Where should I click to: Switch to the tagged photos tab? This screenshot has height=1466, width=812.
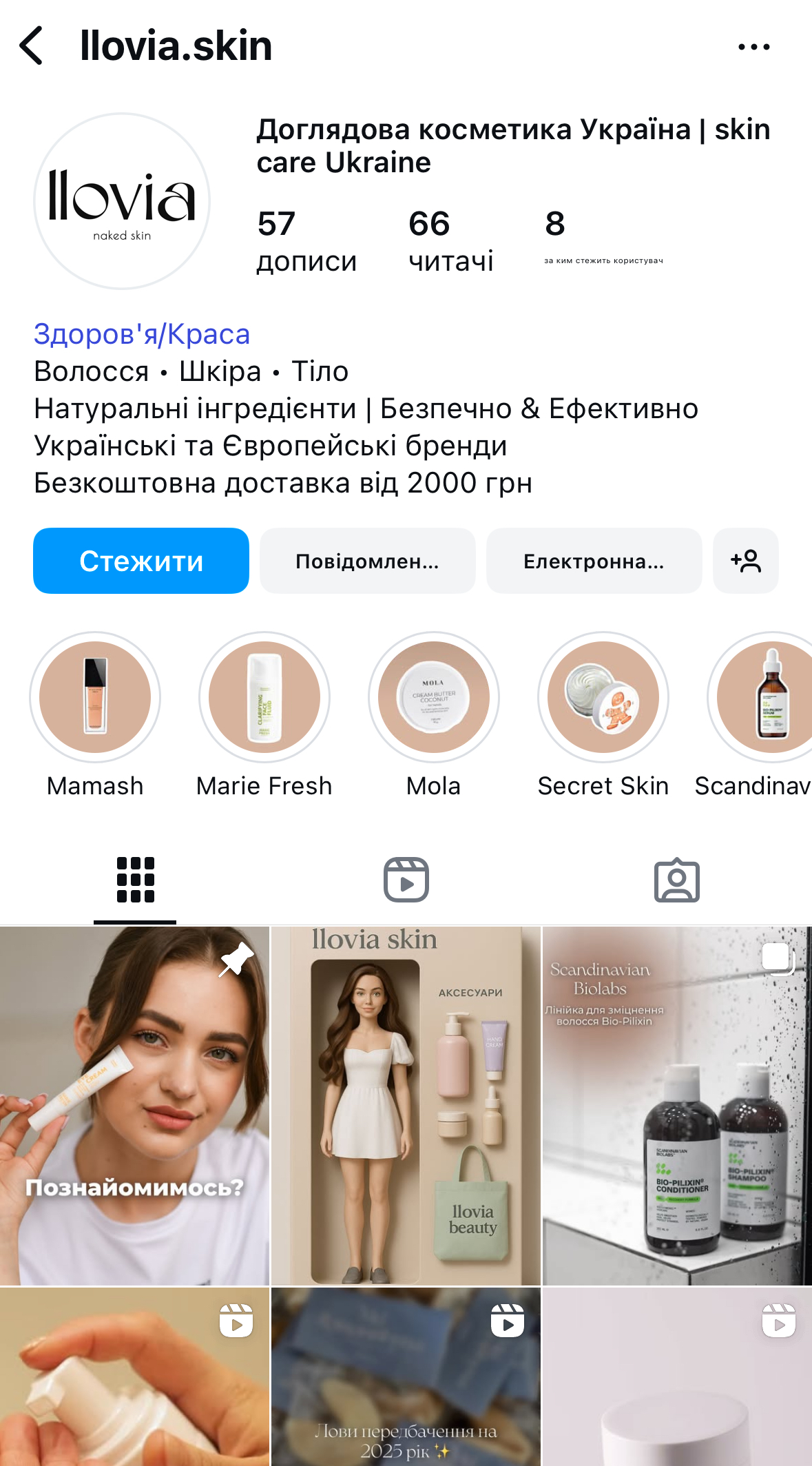(x=676, y=880)
